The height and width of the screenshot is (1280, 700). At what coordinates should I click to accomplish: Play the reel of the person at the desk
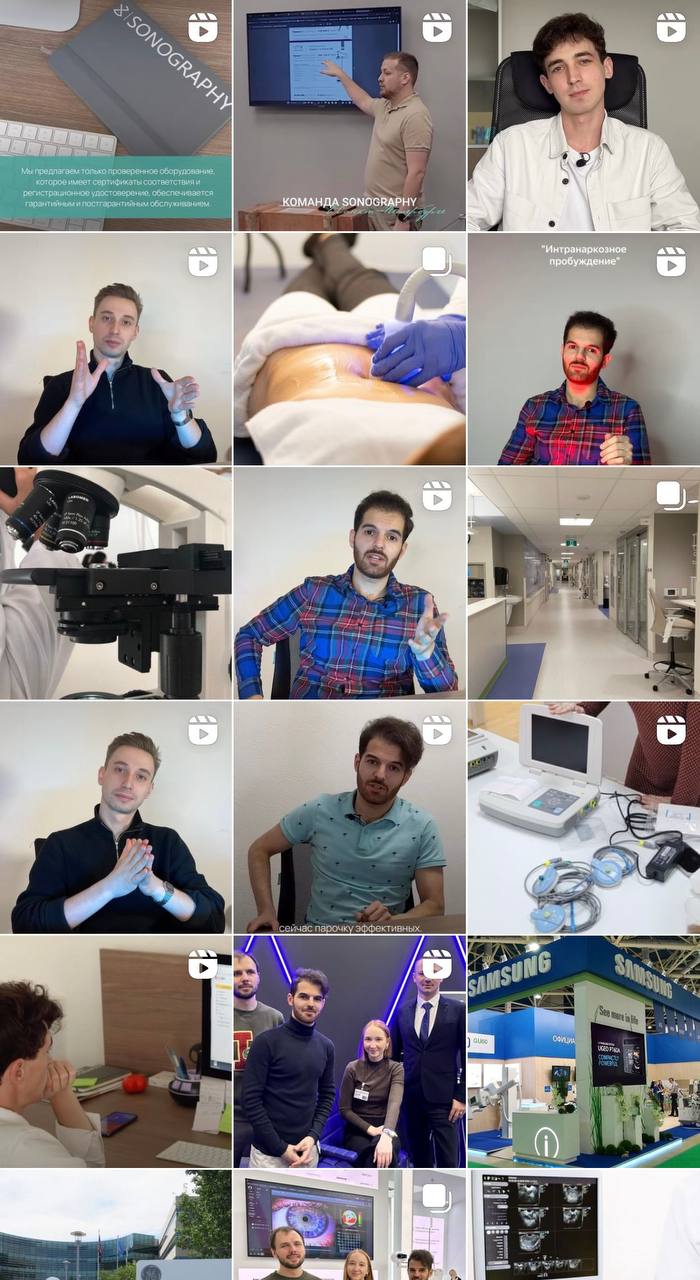[x=115, y=1051]
